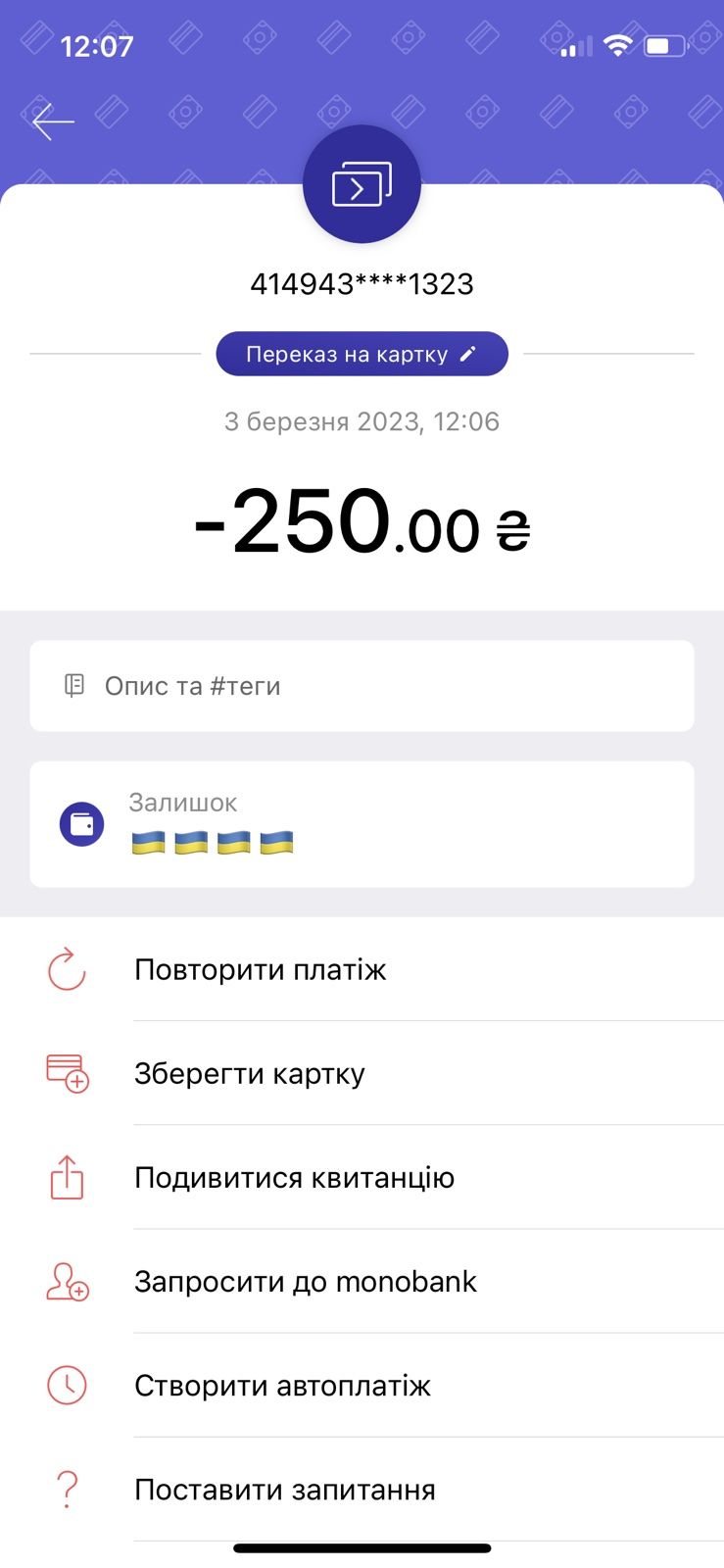Set up "Створити автоплатіж" autopayment

(x=282, y=1386)
